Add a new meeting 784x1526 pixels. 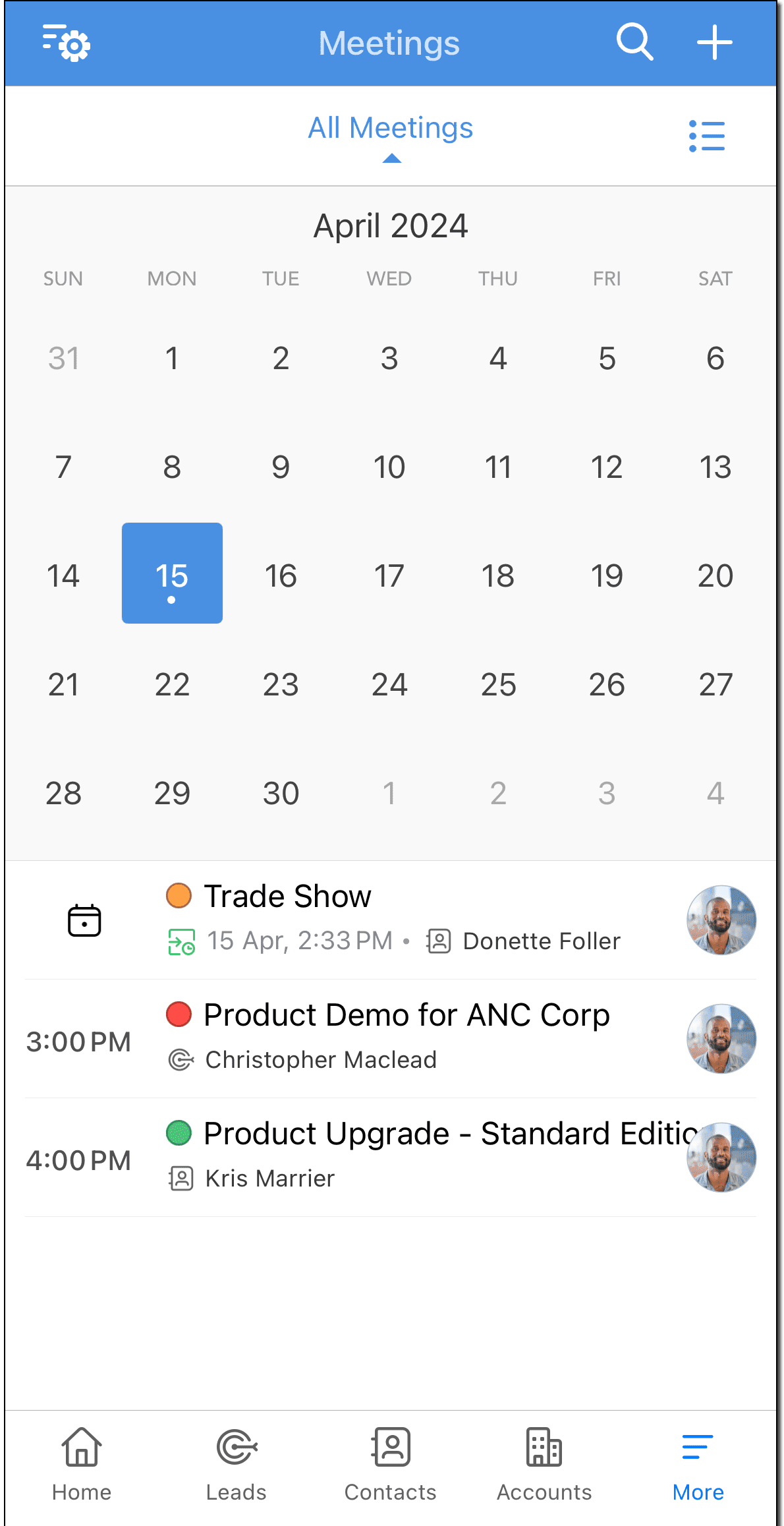(714, 43)
